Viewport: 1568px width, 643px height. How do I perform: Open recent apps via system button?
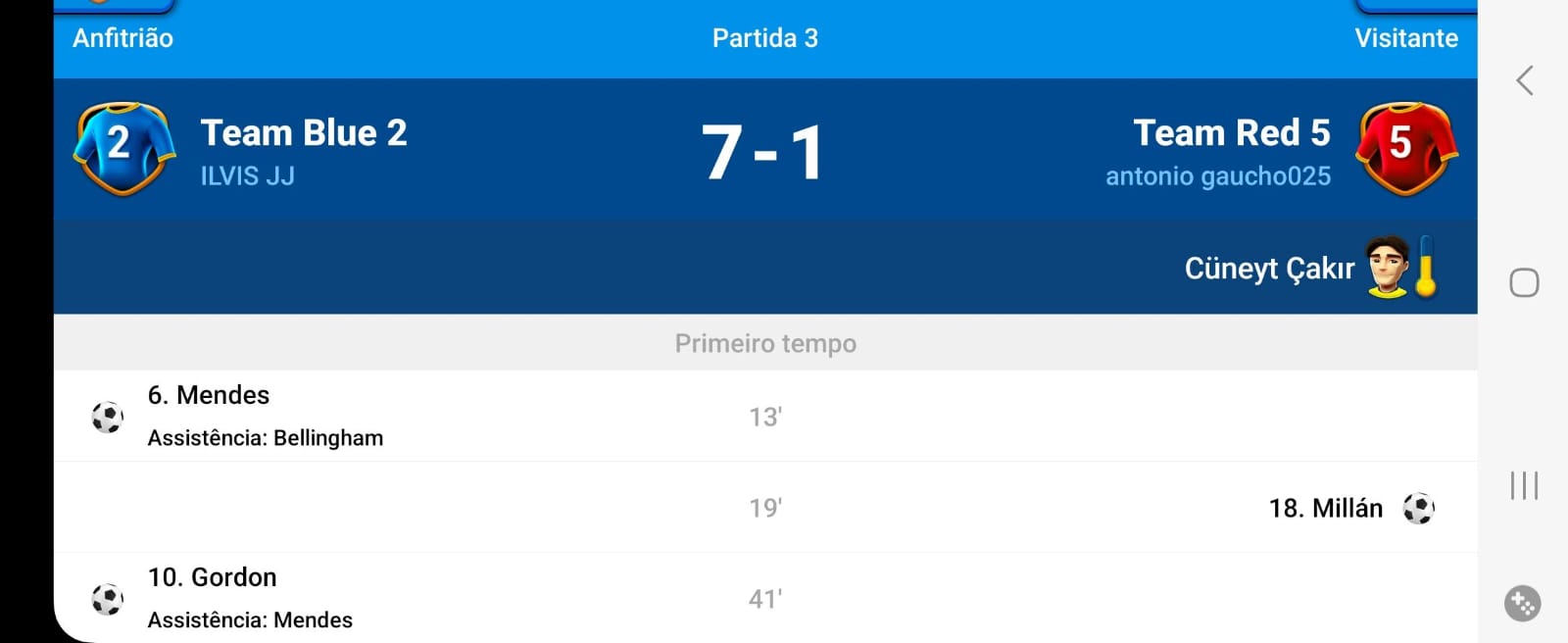pyautogui.click(x=1524, y=485)
